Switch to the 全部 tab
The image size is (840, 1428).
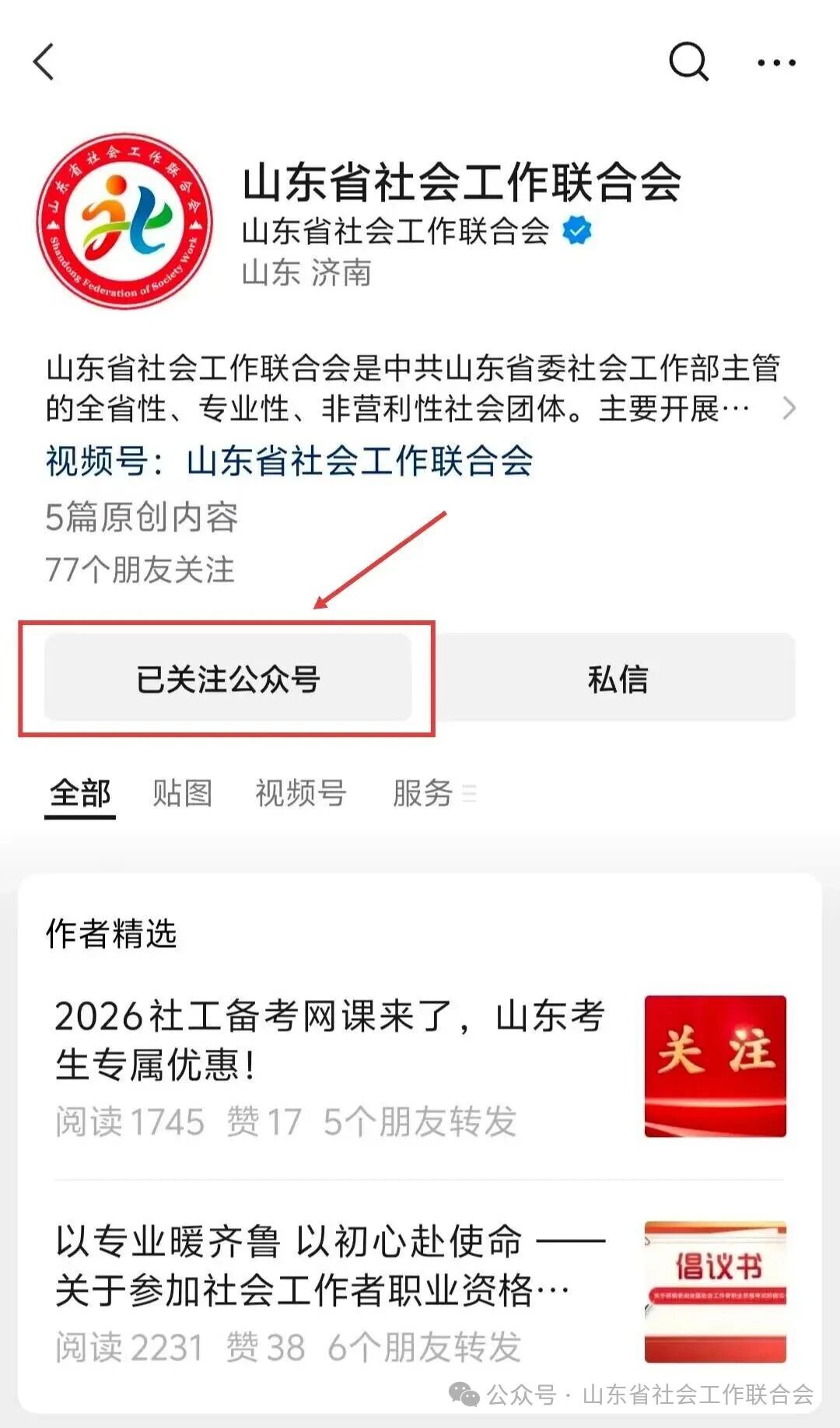tap(79, 794)
